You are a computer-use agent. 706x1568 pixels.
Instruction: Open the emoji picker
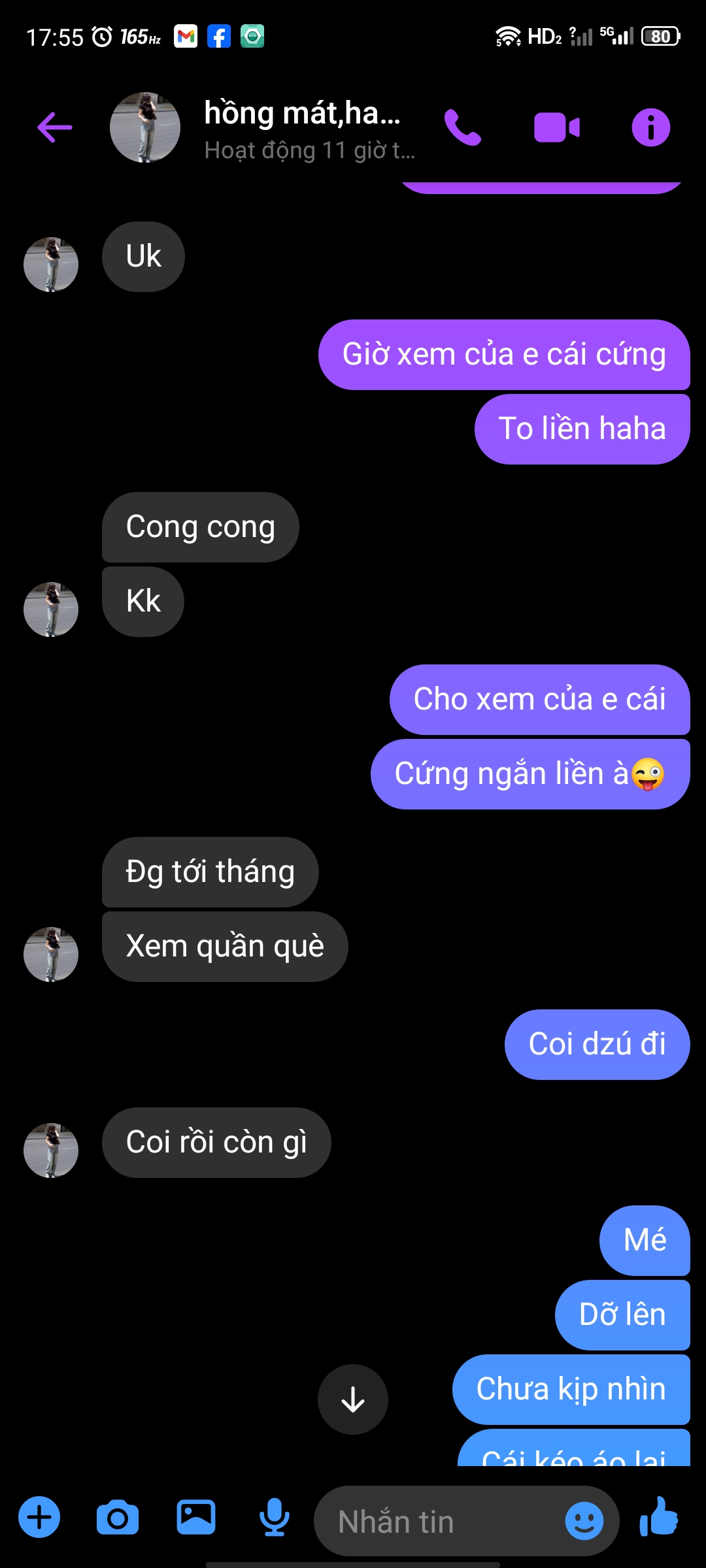pyautogui.click(x=584, y=1521)
